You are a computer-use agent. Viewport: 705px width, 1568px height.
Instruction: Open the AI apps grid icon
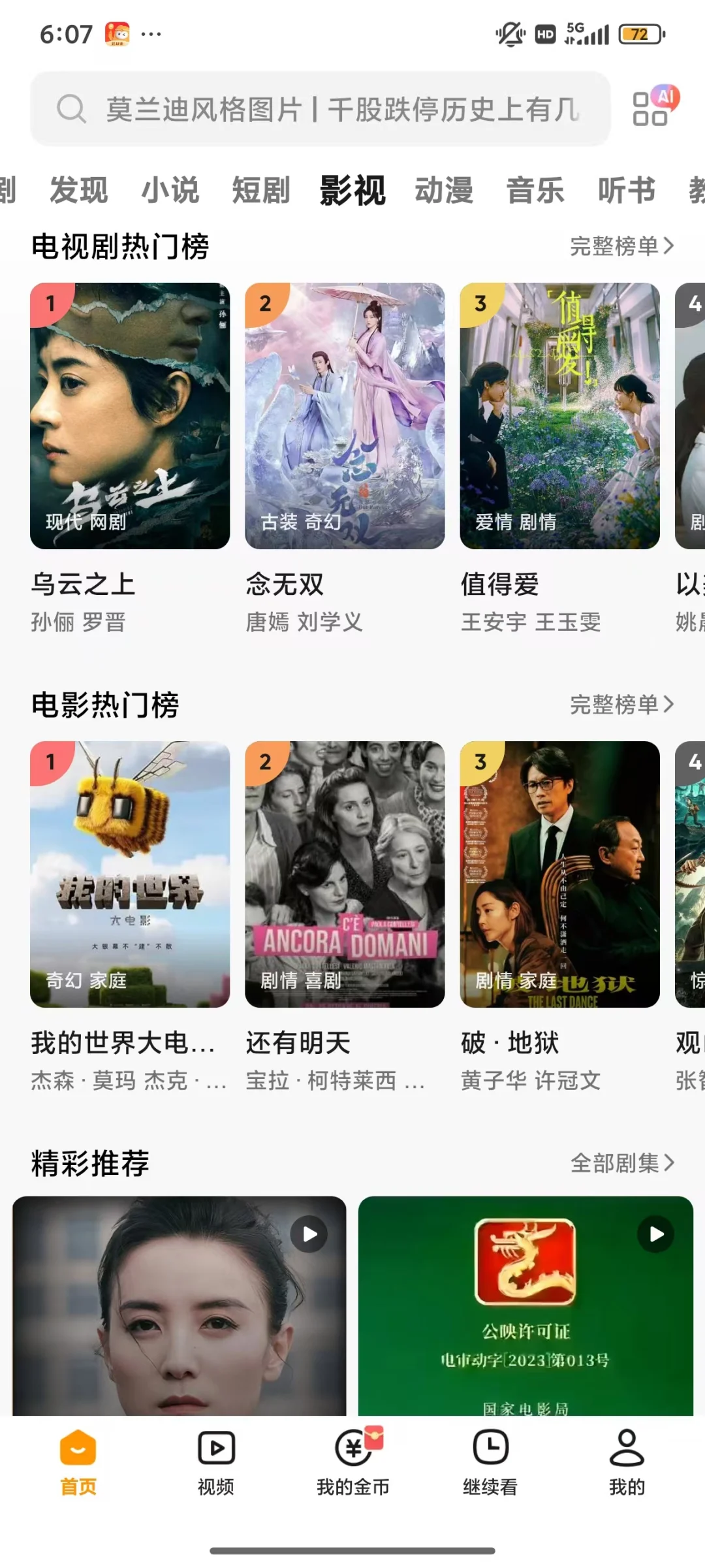click(653, 106)
